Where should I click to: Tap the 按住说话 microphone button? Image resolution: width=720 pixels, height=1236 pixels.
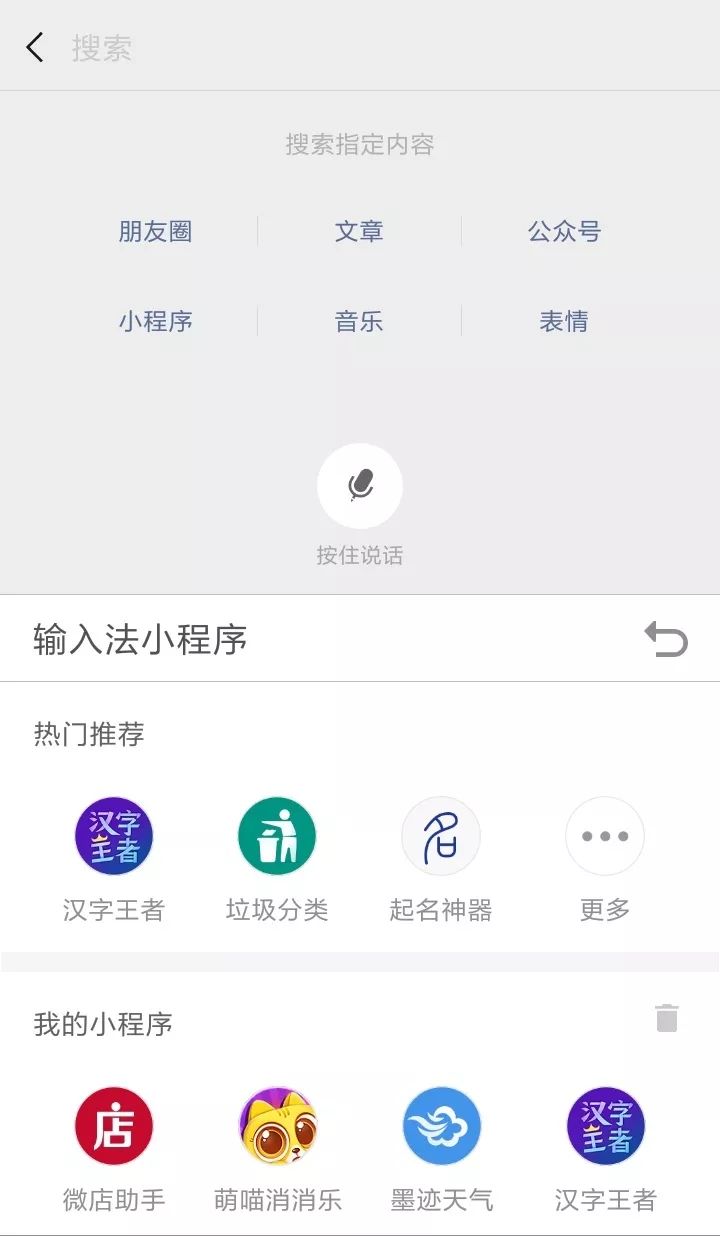coord(360,486)
